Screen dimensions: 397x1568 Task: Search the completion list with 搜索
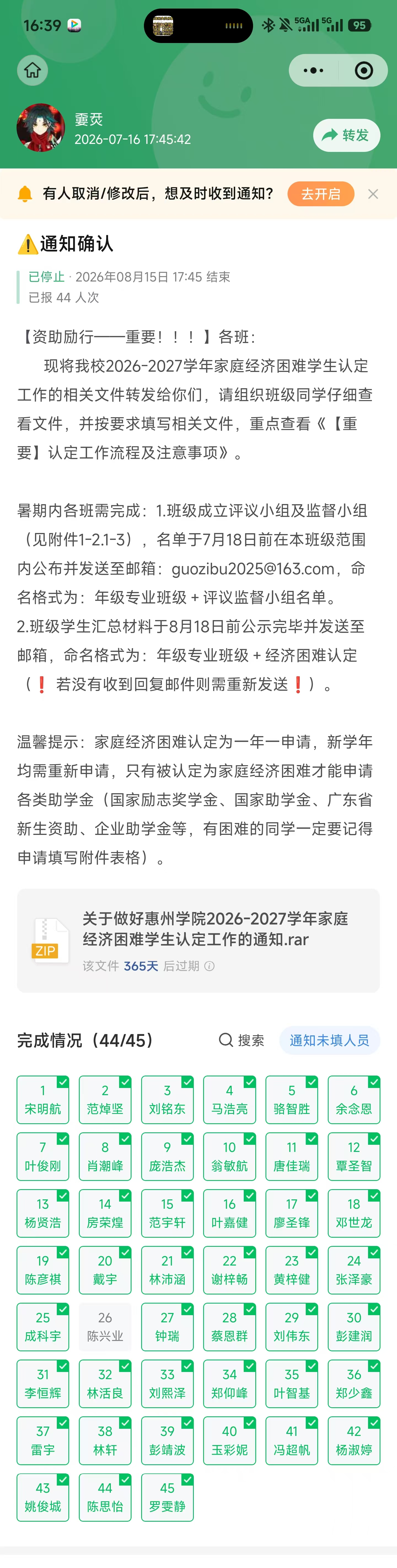[x=242, y=1040]
